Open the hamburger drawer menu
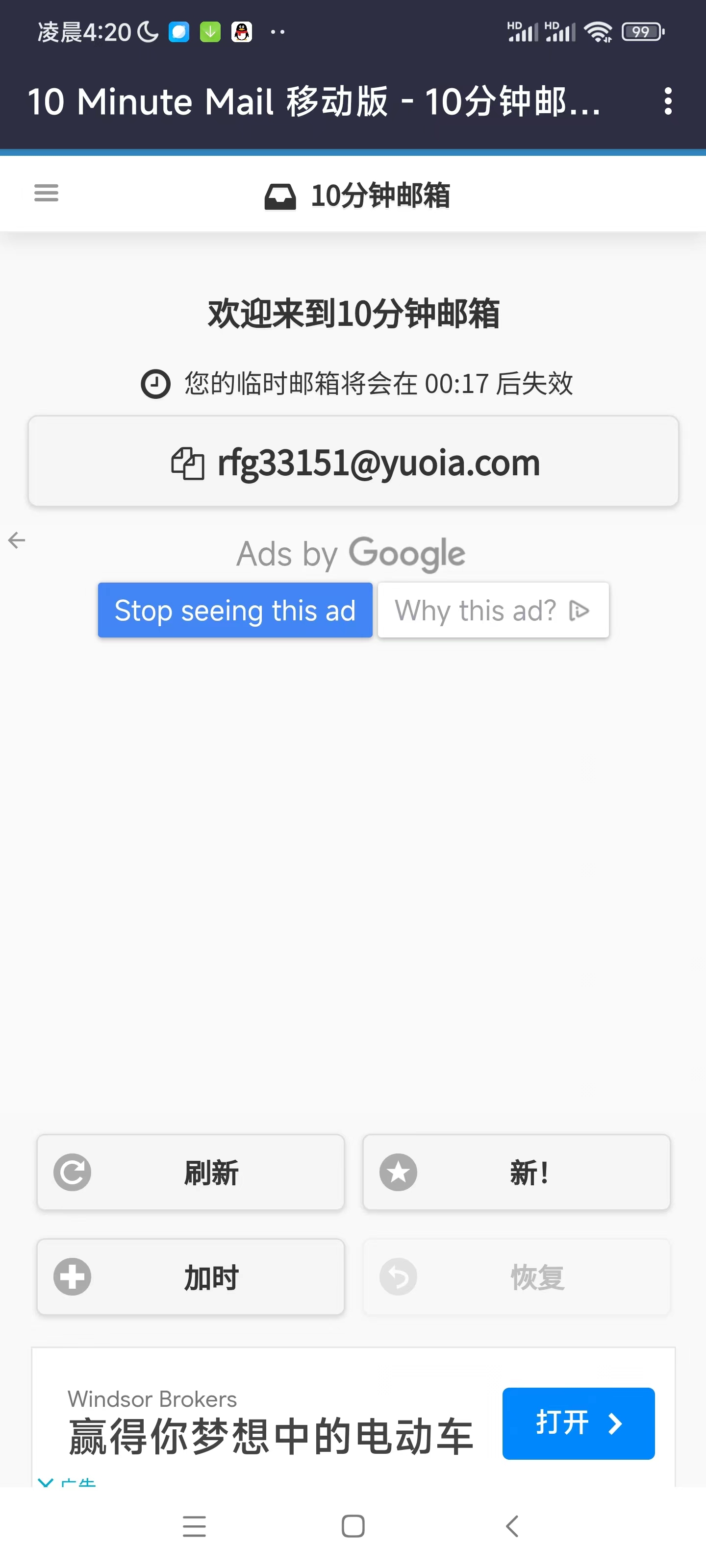The image size is (706, 1568). point(46,193)
